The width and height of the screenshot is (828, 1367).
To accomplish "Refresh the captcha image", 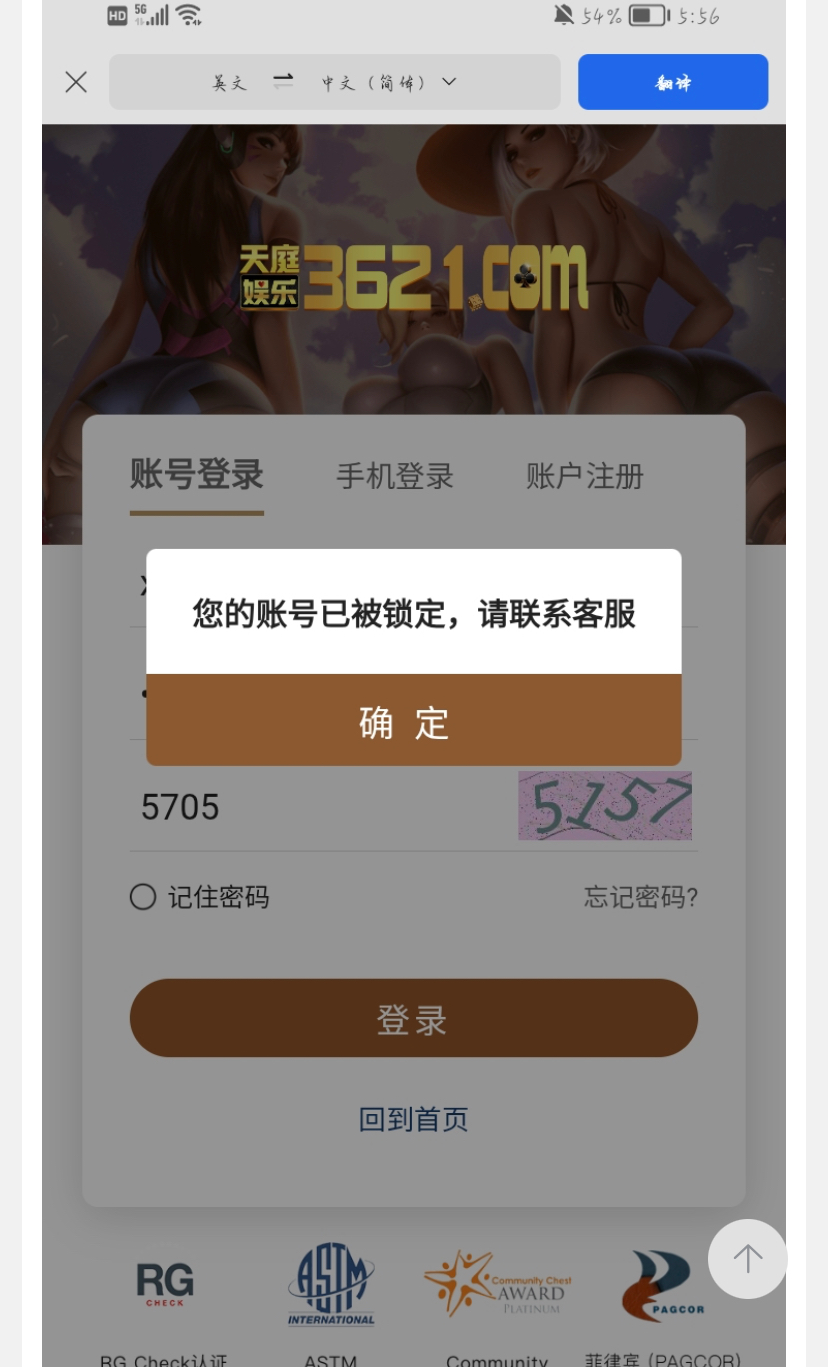I will click(x=604, y=806).
